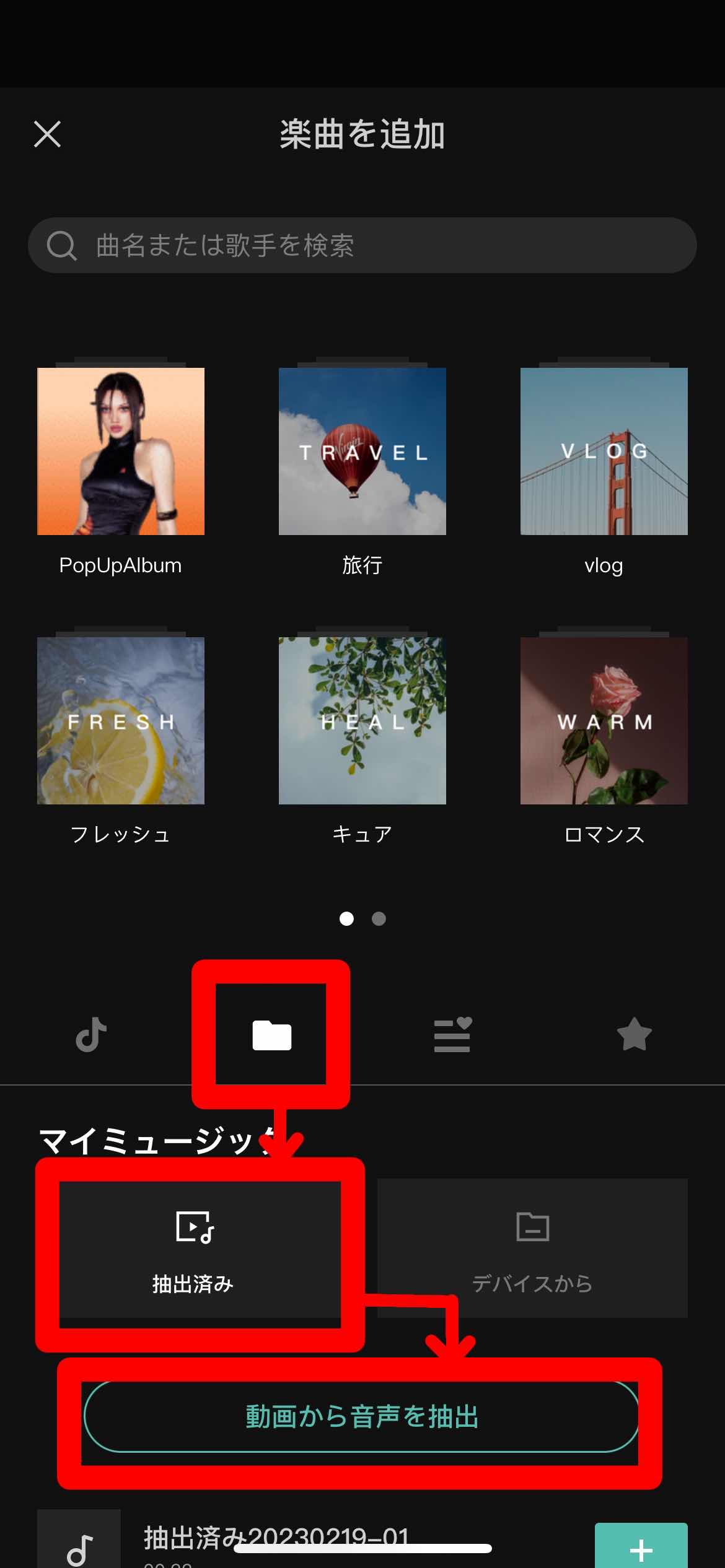
Task: Open the ロマンス music category
Action: pyautogui.click(x=604, y=721)
